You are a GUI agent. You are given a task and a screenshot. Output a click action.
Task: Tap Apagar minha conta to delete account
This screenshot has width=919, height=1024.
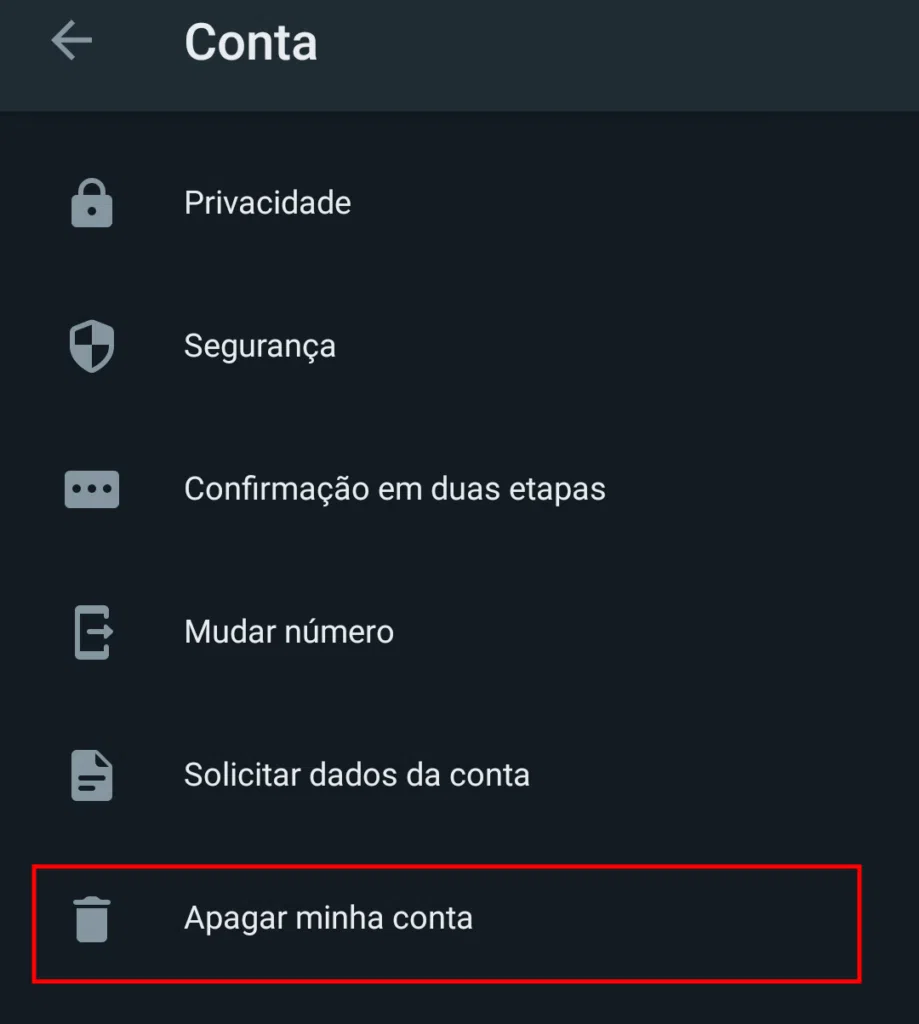(x=328, y=917)
